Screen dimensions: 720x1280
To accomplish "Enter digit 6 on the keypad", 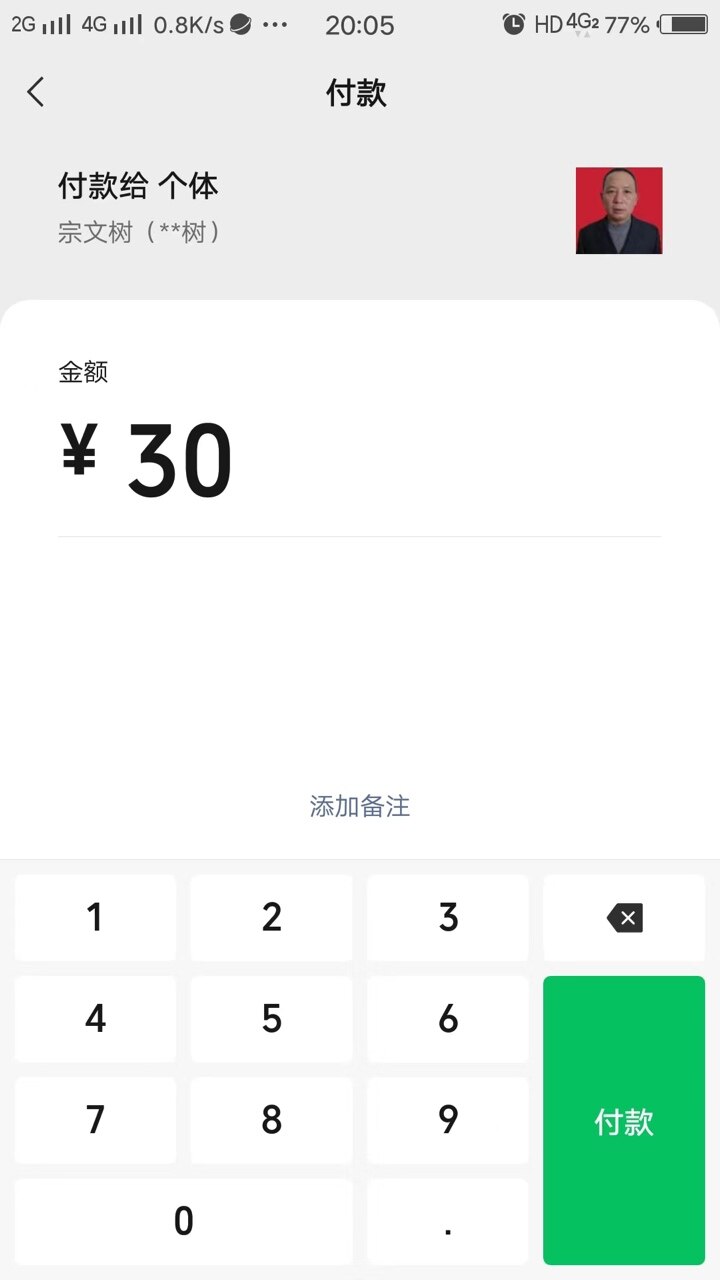I will (448, 1019).
